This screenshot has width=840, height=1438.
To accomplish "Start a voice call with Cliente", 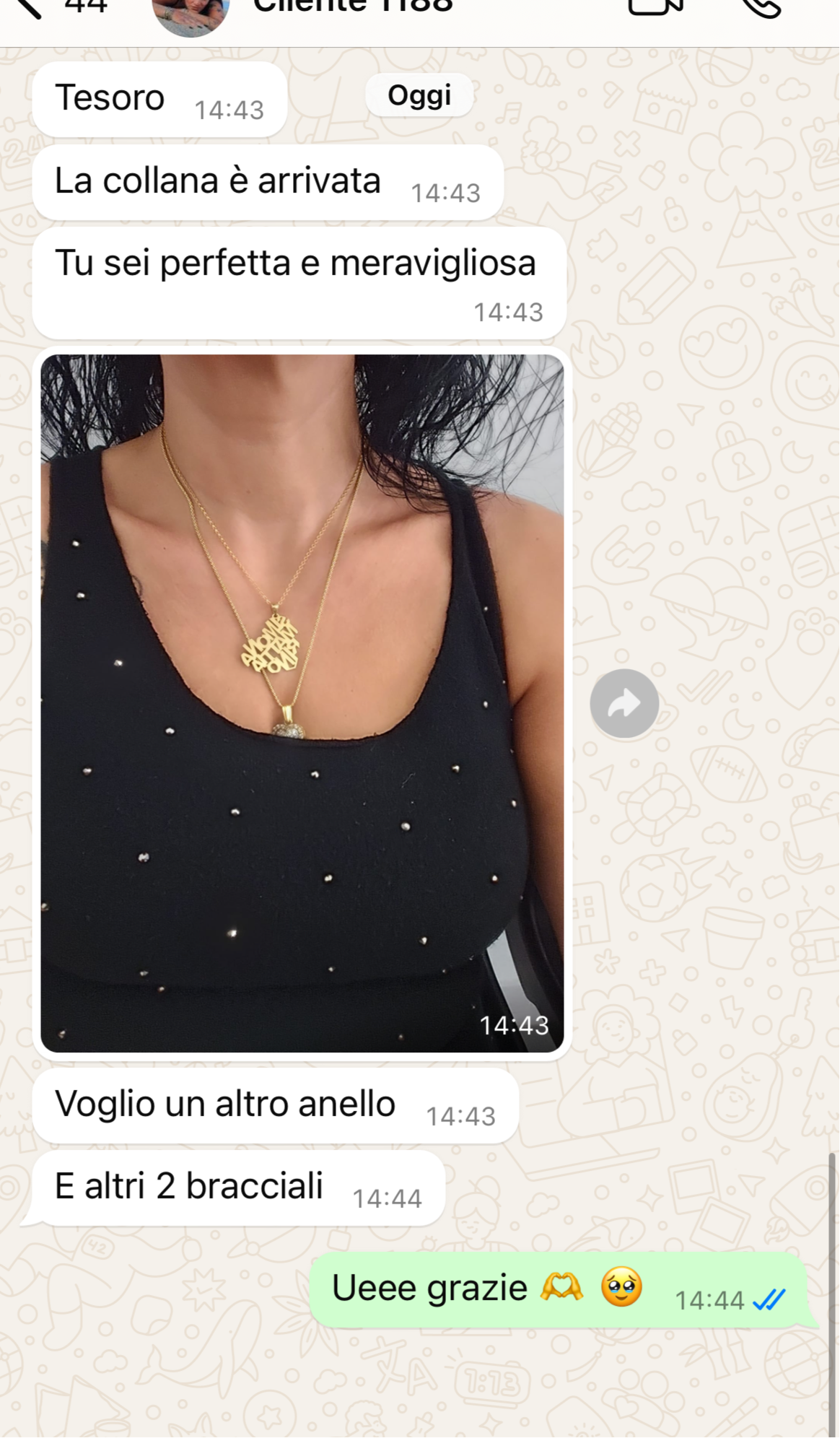I will tap(761, 7).
